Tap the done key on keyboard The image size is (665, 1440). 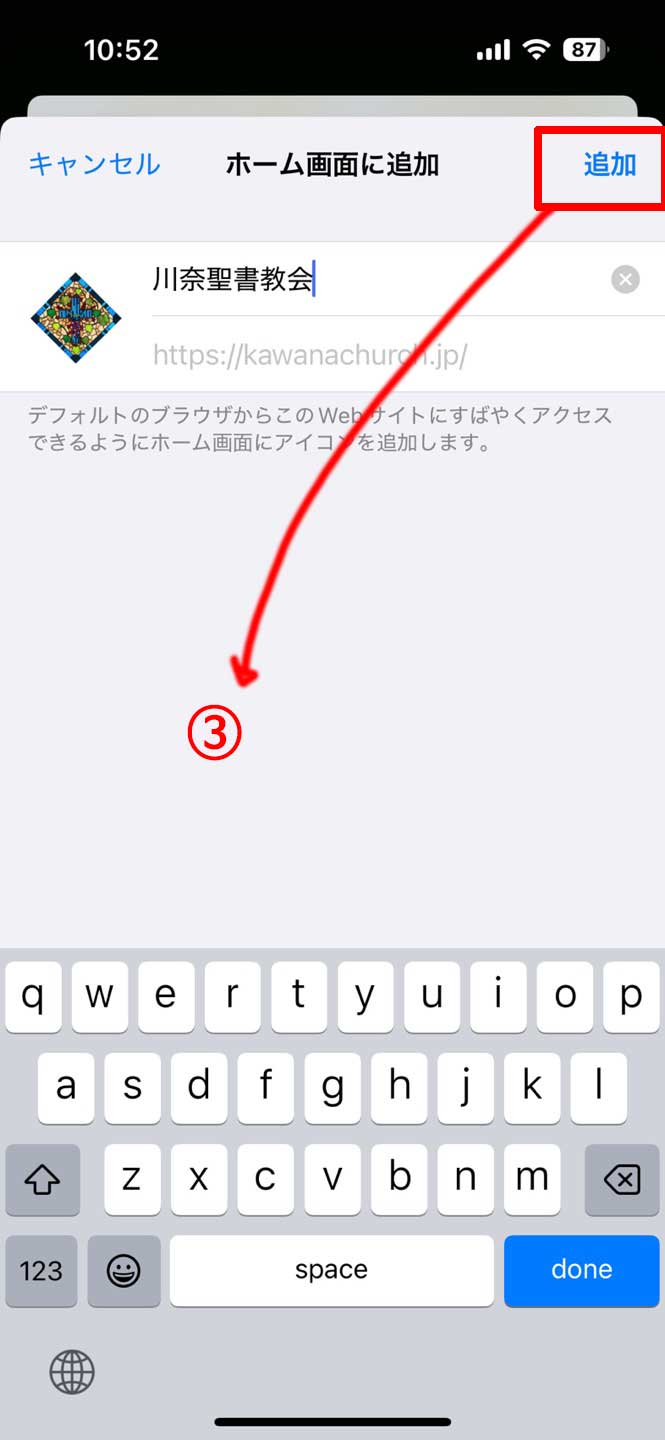pyautogui.click(x=581, y=1270)
